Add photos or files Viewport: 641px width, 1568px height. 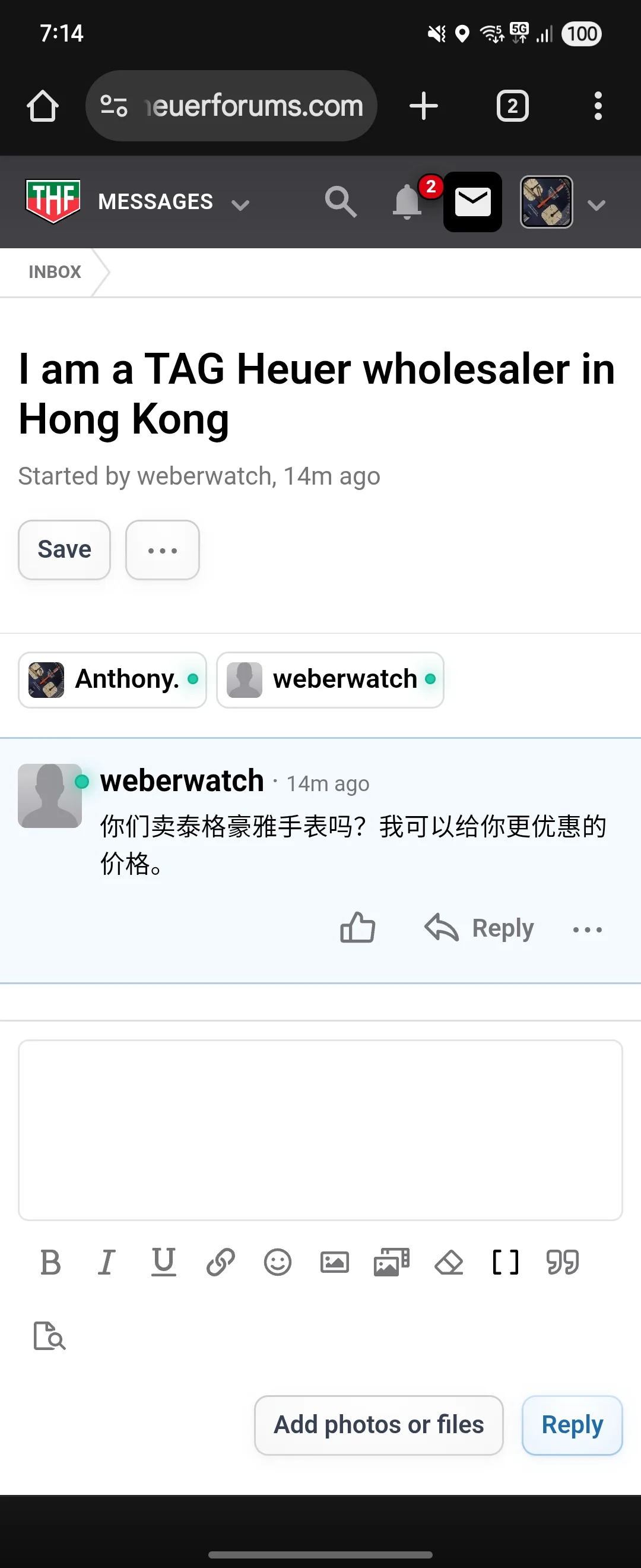378,1424
